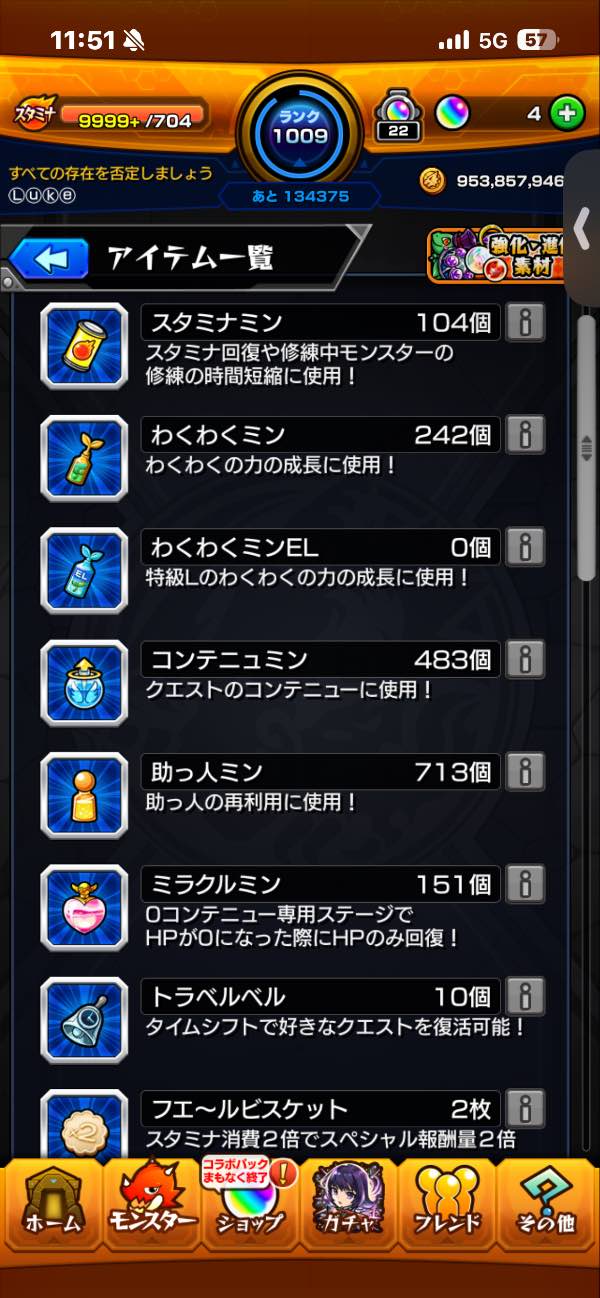Show info for スタミナミン
This screenshot has width=600, height=1298.
(525, 323)
